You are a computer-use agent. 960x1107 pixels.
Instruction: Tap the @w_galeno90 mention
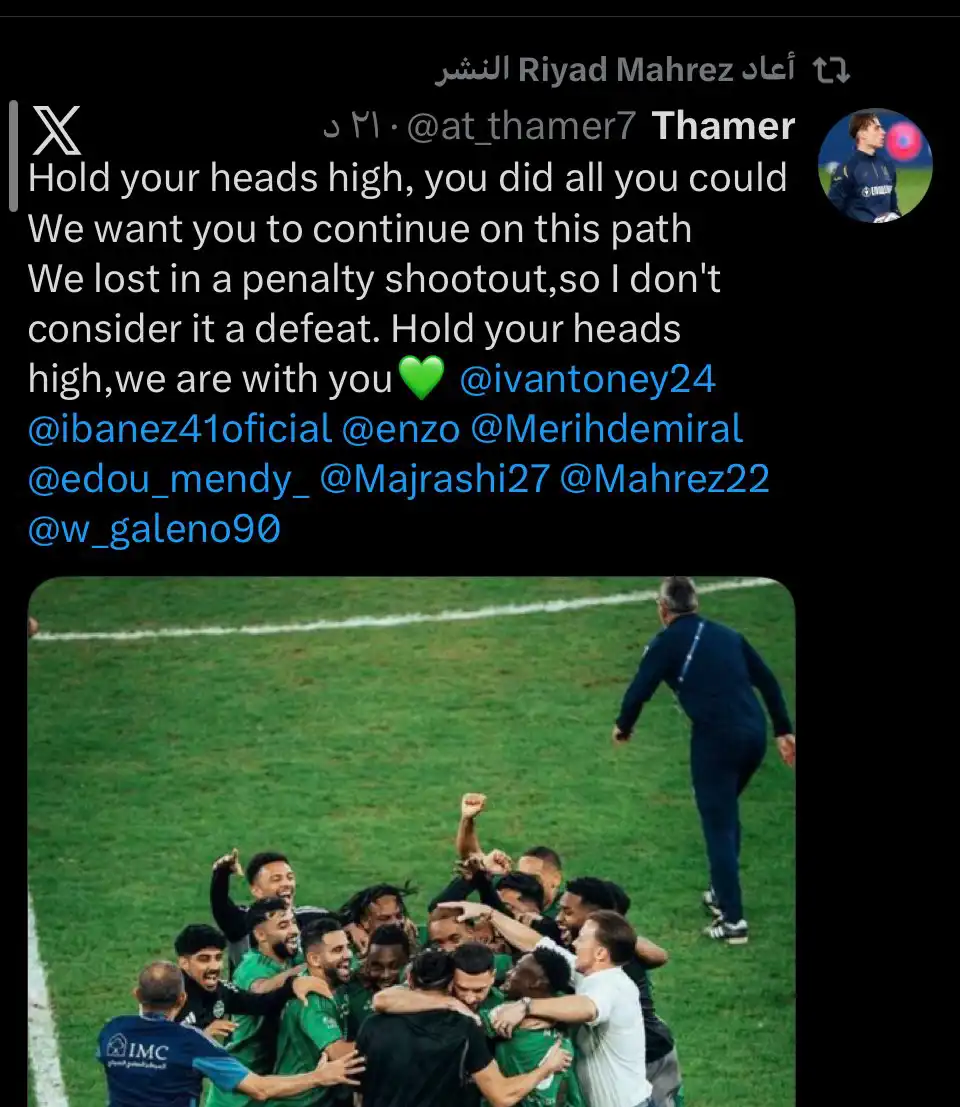click(x=154, y=530)
